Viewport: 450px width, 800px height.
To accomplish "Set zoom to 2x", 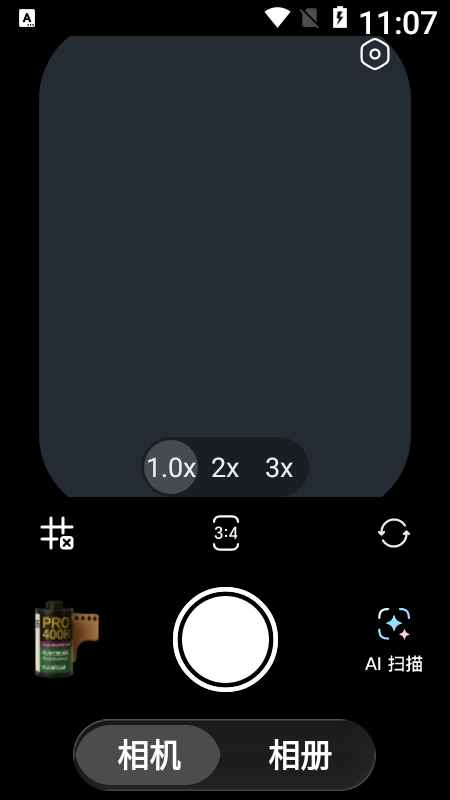I will pos(225,467).
